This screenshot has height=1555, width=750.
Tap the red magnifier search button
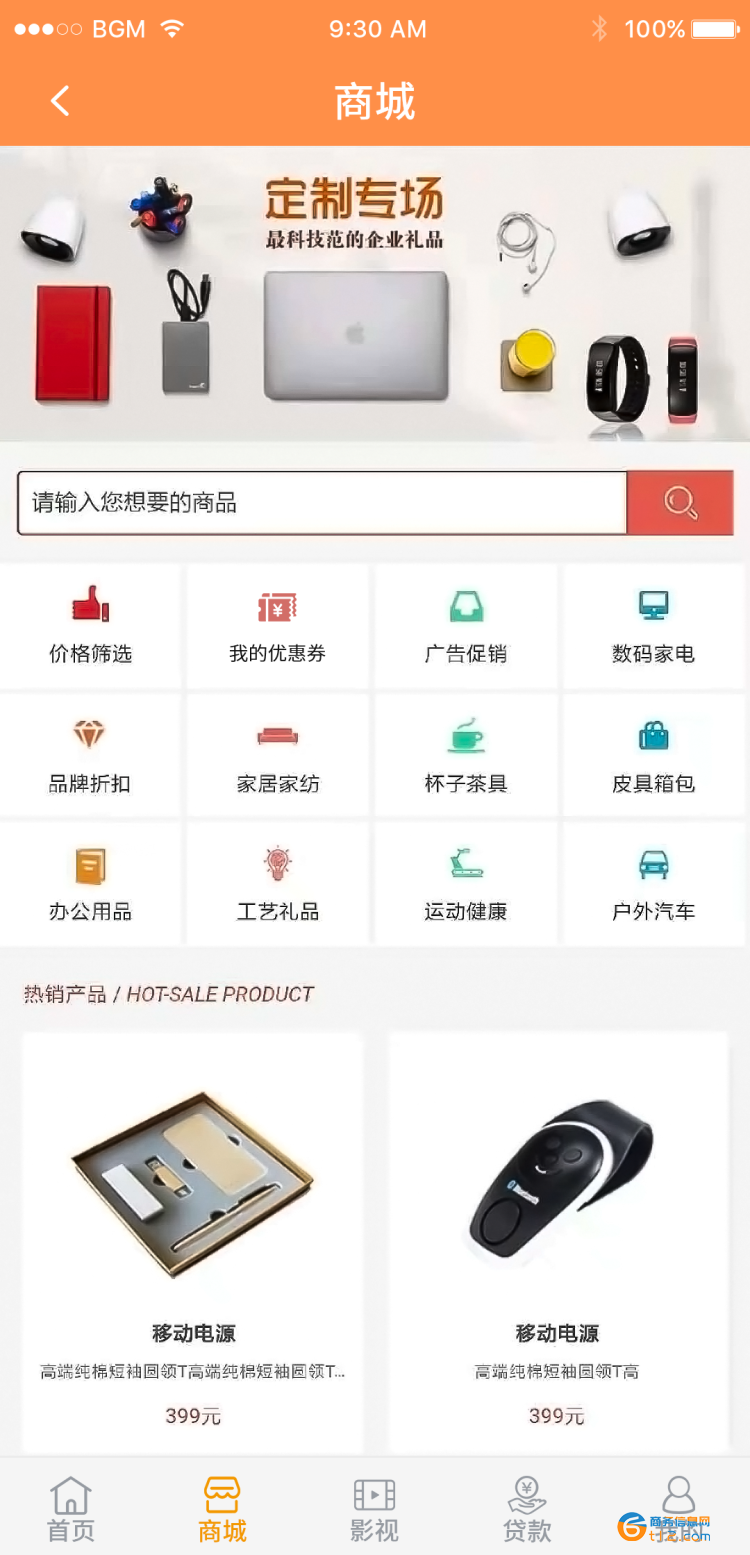[x=680, y=503]
